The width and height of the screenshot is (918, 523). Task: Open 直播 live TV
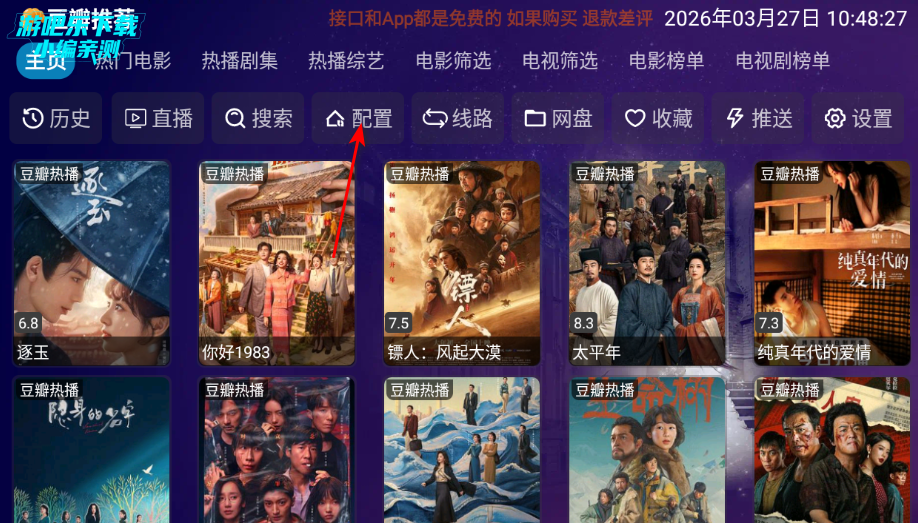point(158,119)
